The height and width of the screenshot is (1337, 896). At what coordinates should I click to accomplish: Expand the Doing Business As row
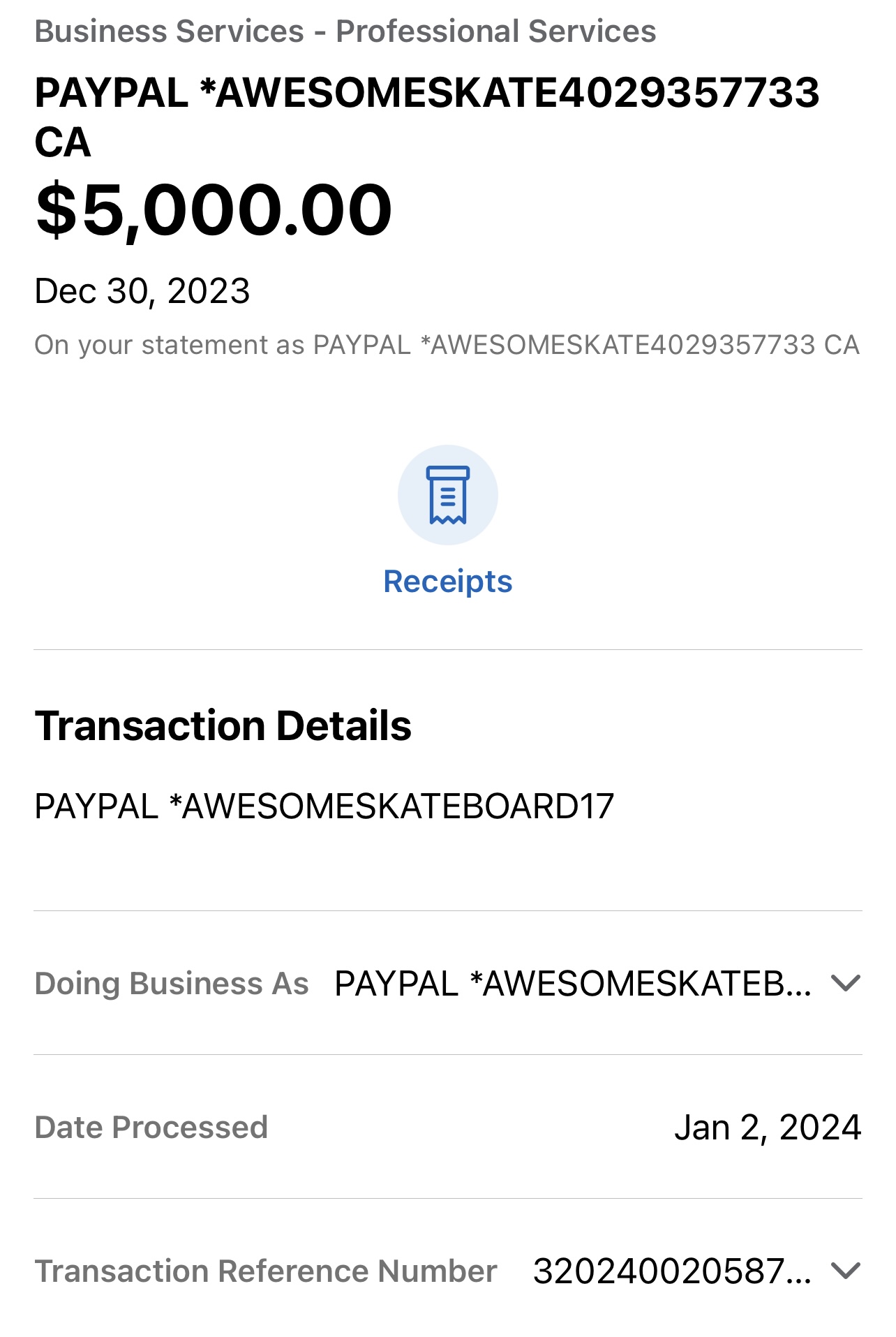(845, 983)
